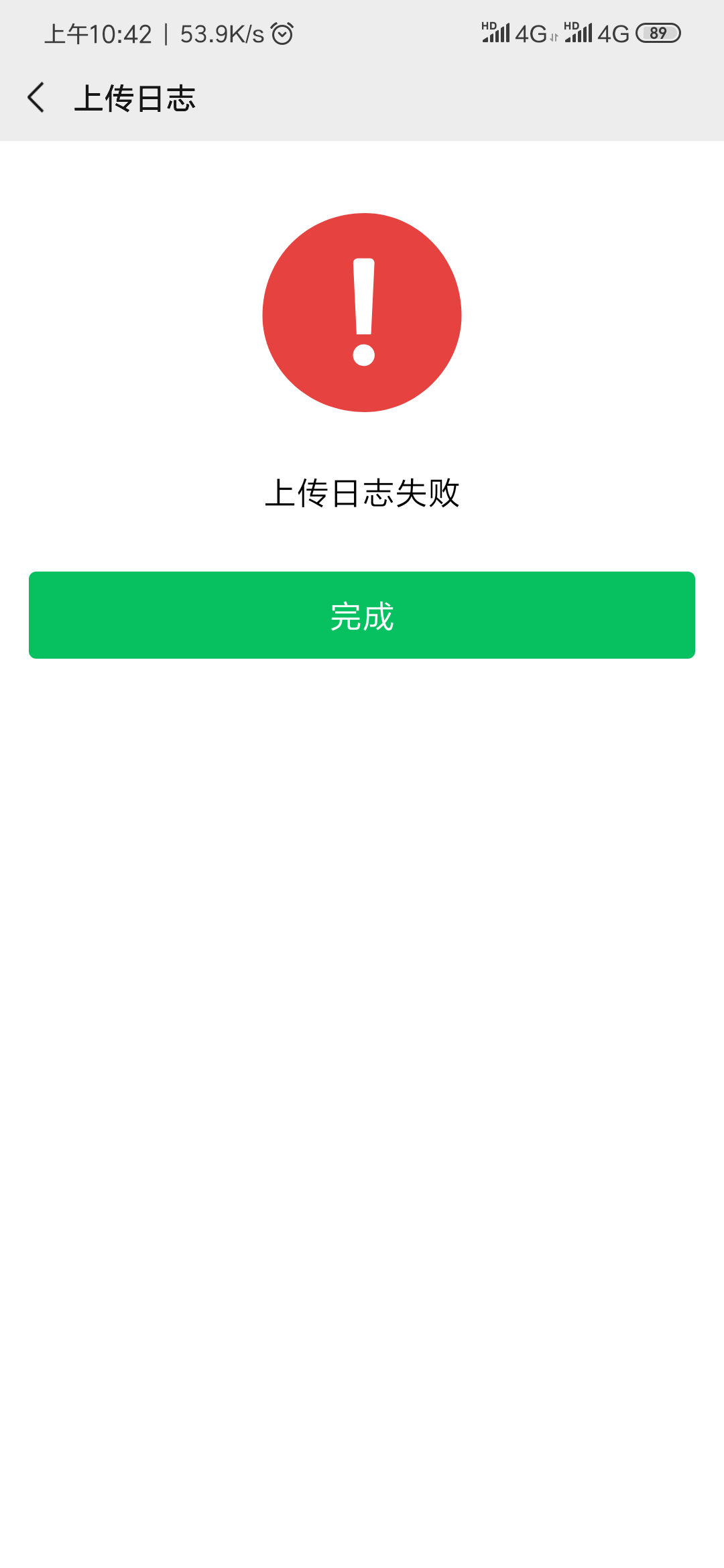Go back from the 上传日志 screen
Image resolution: width=724 pixels, height=1568 pixels.
tap(36, 98)
